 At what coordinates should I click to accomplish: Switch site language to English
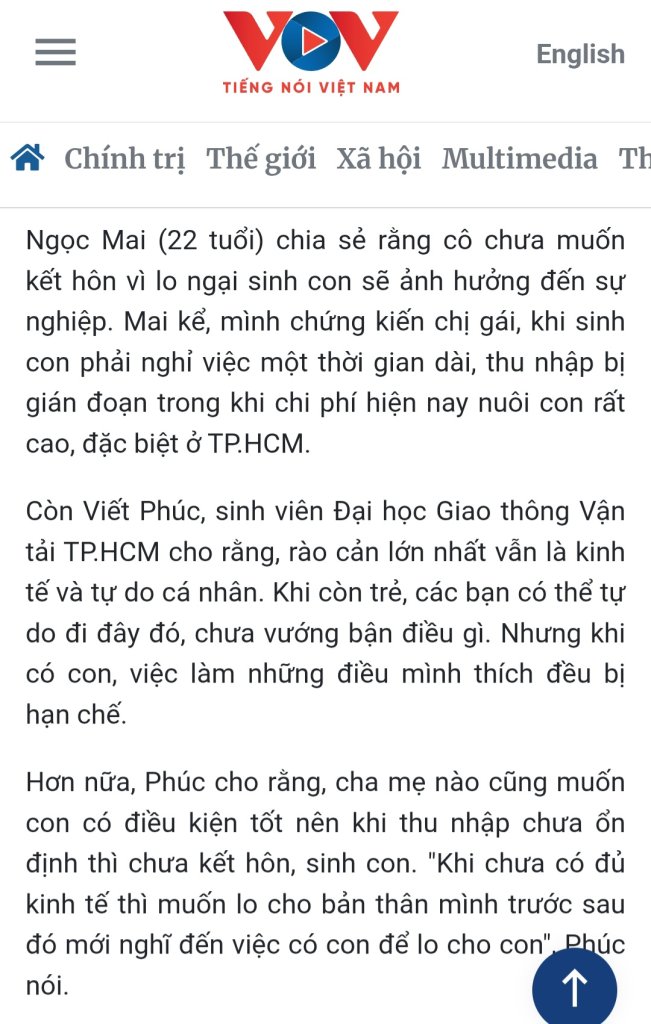click(580, 54)
